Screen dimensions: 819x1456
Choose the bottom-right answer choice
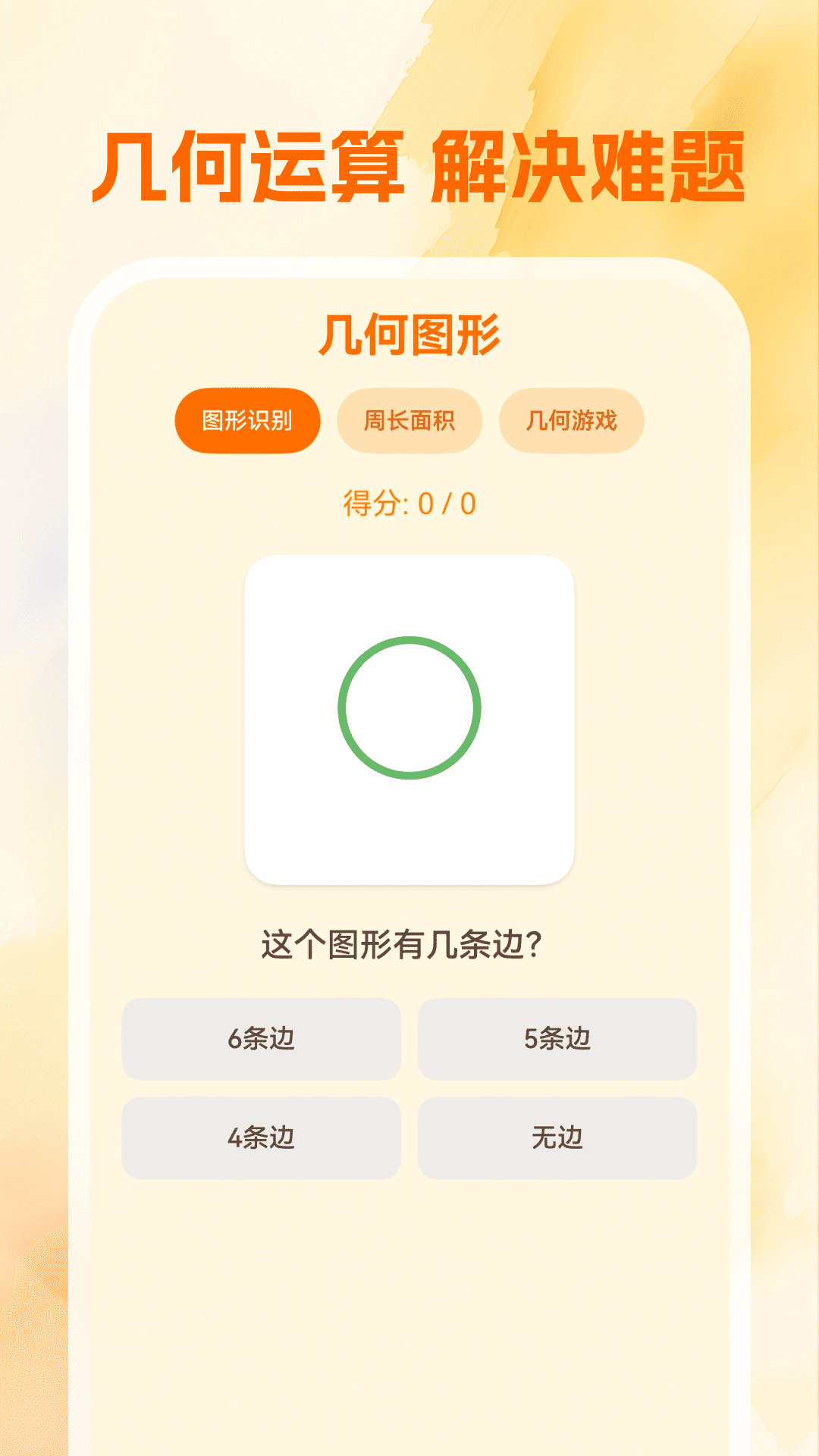557,1137
